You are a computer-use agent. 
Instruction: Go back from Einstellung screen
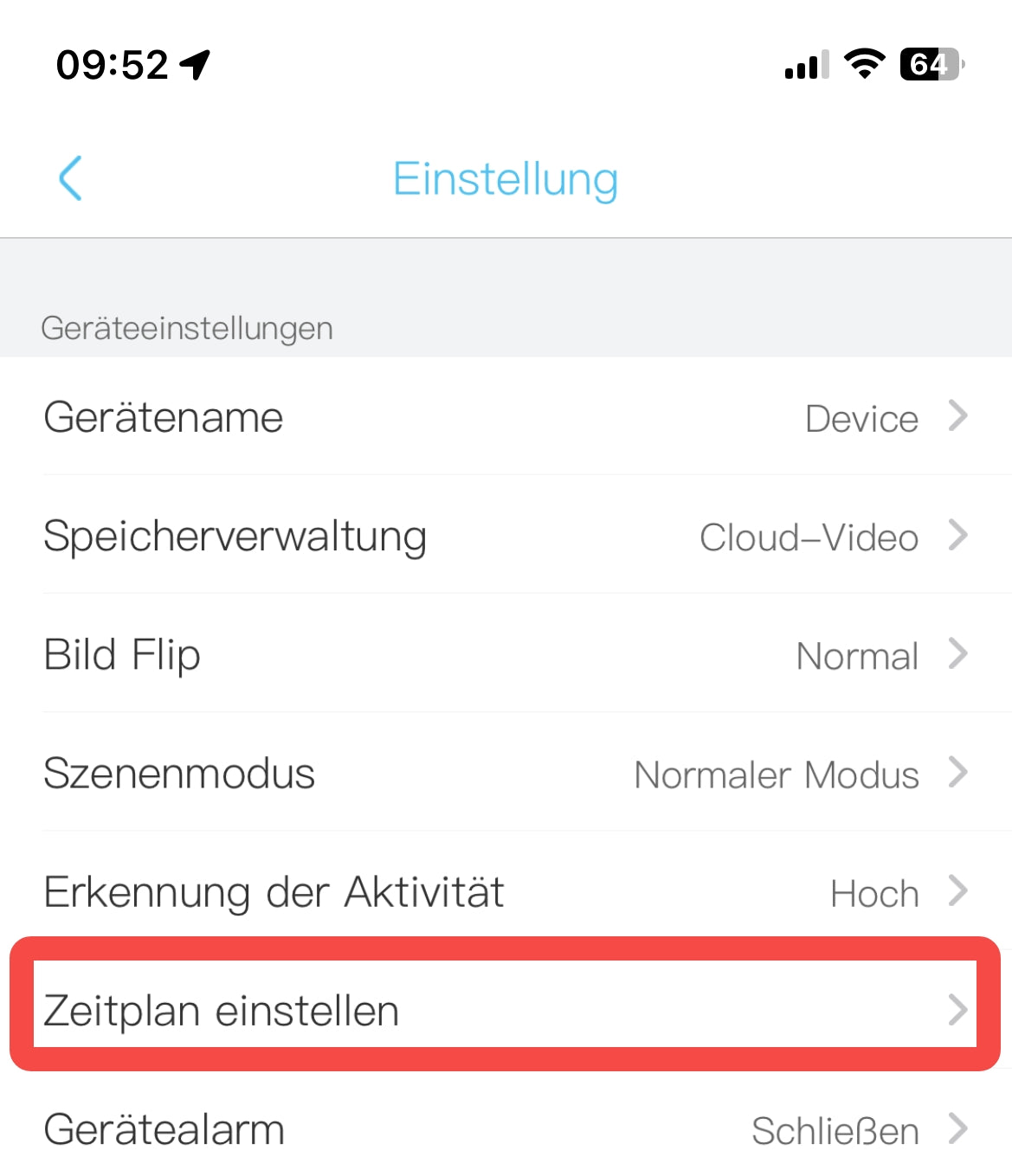click(x=71, y=178)
